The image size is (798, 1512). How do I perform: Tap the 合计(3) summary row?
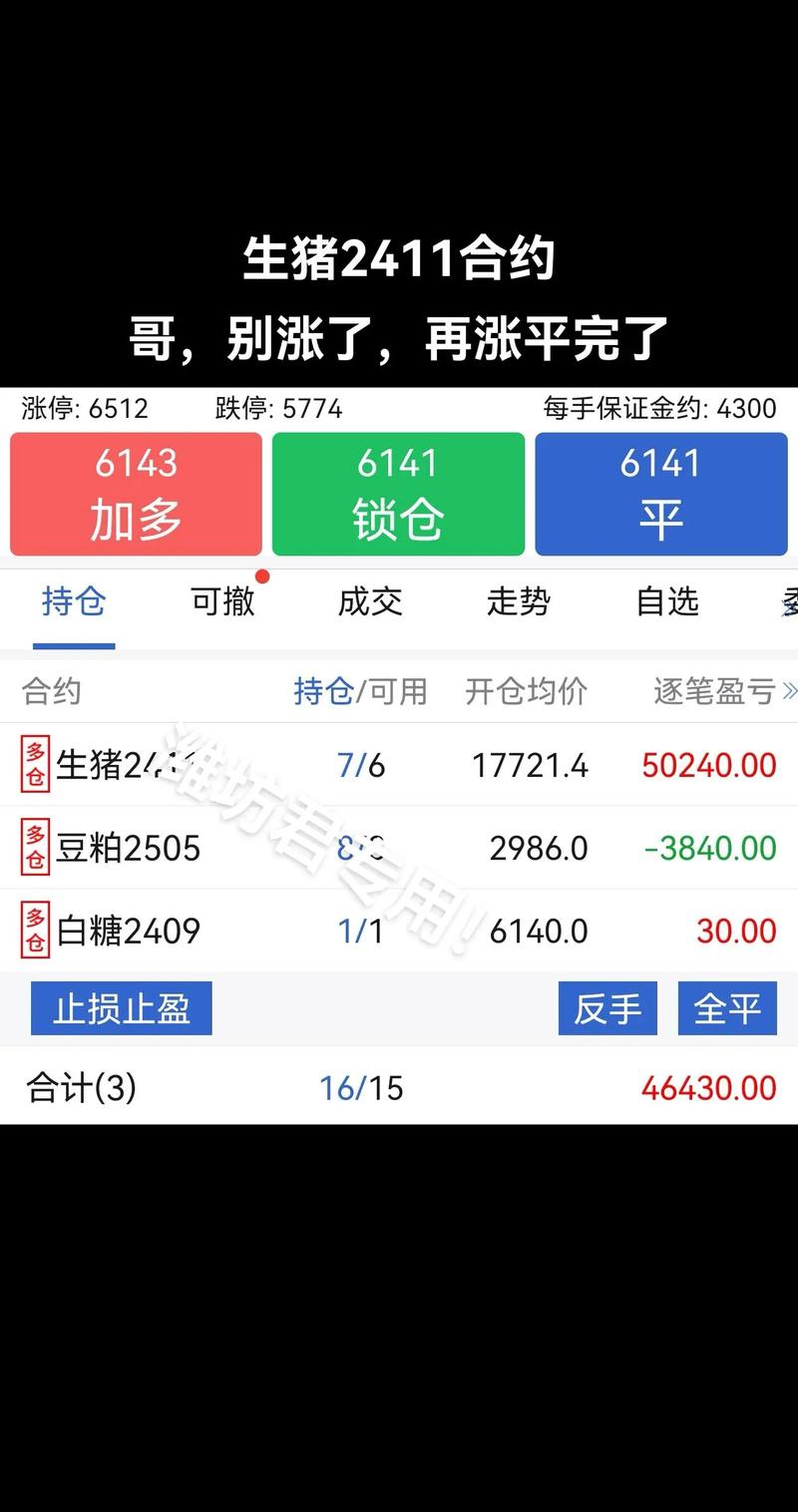[x=399, y=1087]
